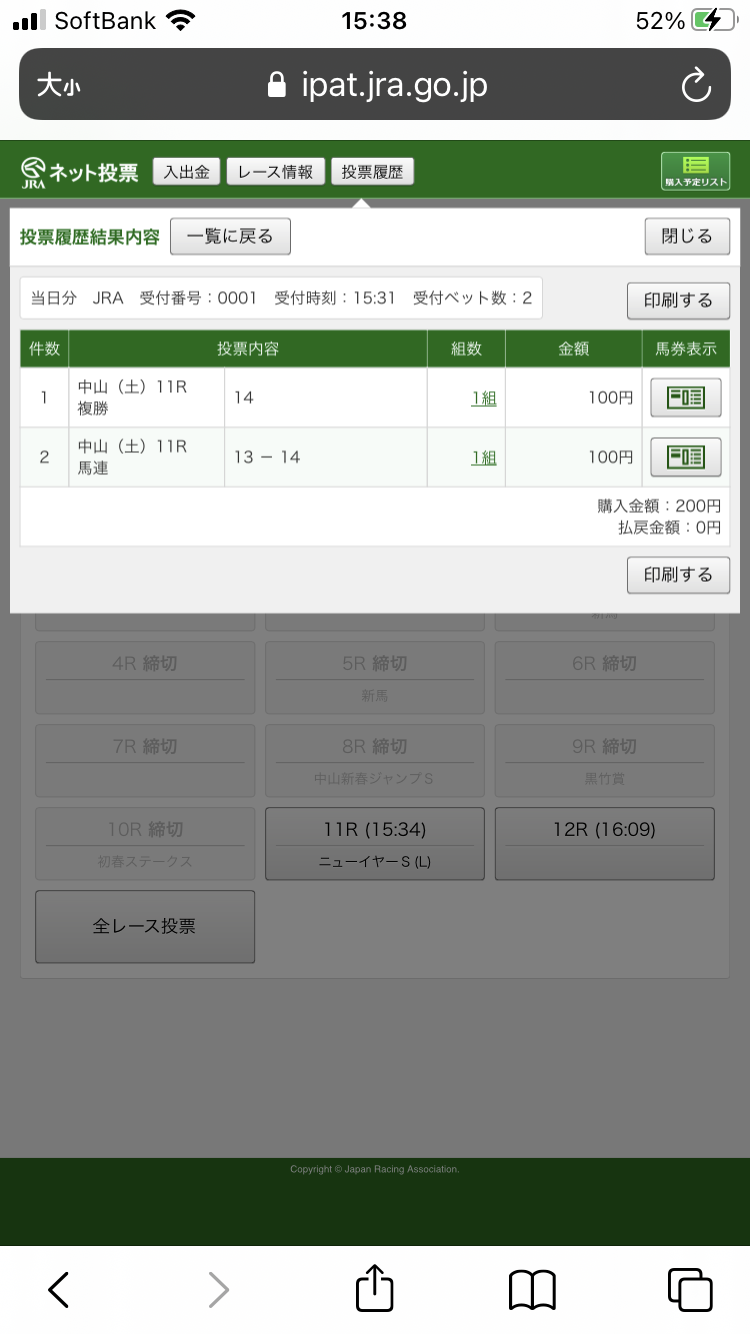Go back in Safari browser

click(x=59, y=1289)
